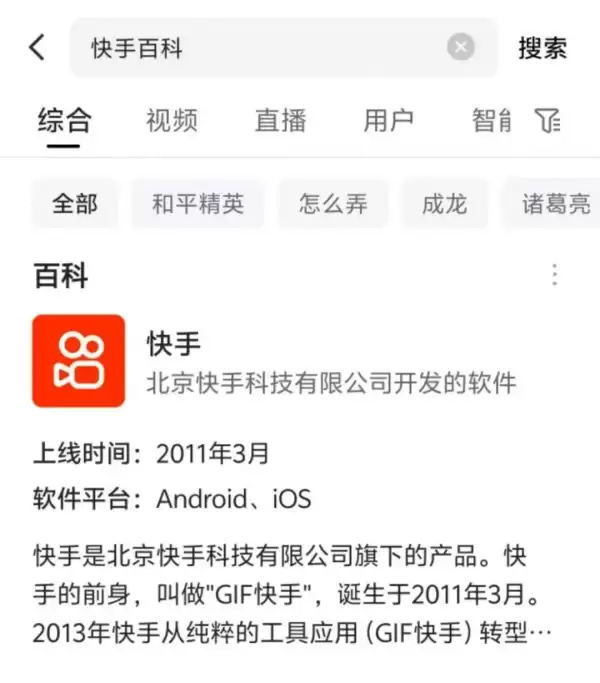Image resolution: width=600 pixels, height=683 pixels.
Task: Choose the 怎么弄 chip
Action: tap(333, 205)
